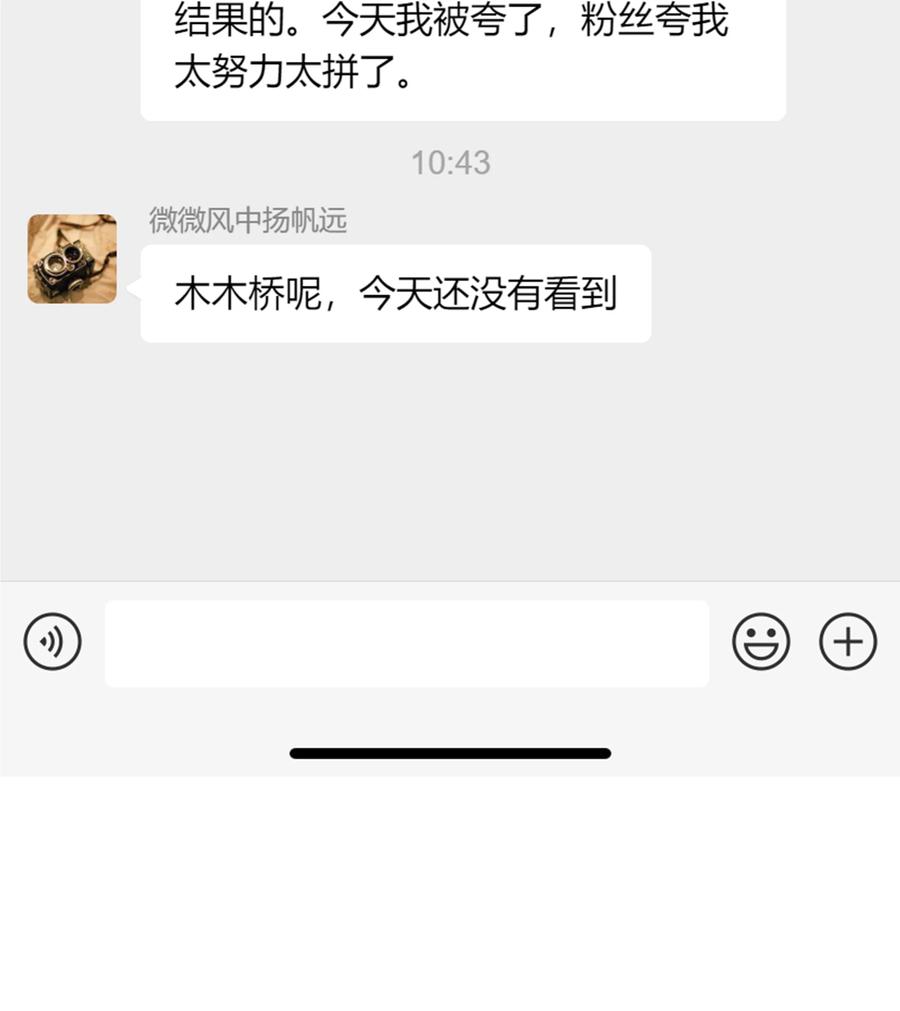Focus the message text field
The image size is (900, 1011).
click(406, 643)
